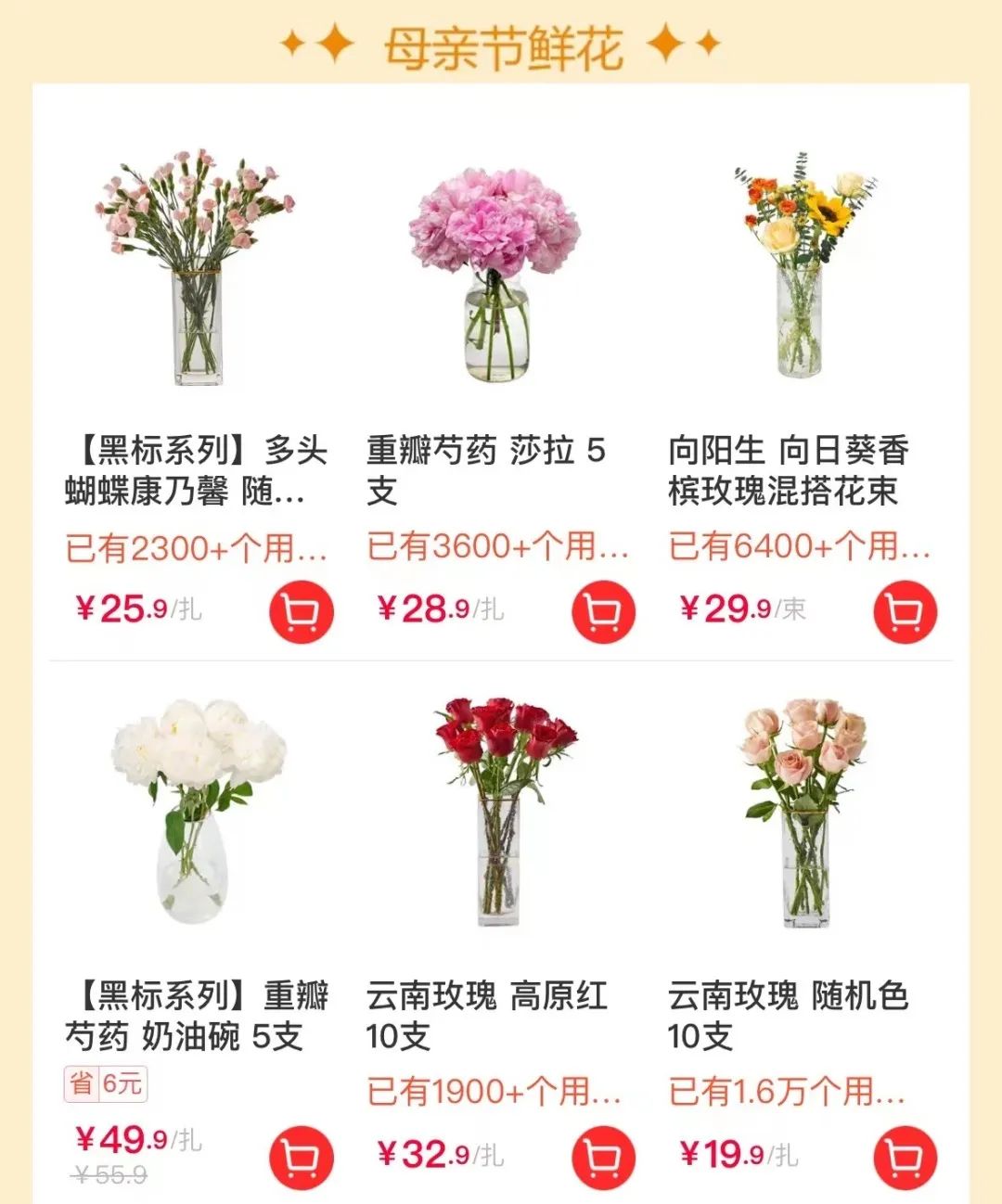The image size is (1002, 1204).
Task: Add 向日葵香槟玫瑰混搭花束 to cart
Action: coord(905,611)
